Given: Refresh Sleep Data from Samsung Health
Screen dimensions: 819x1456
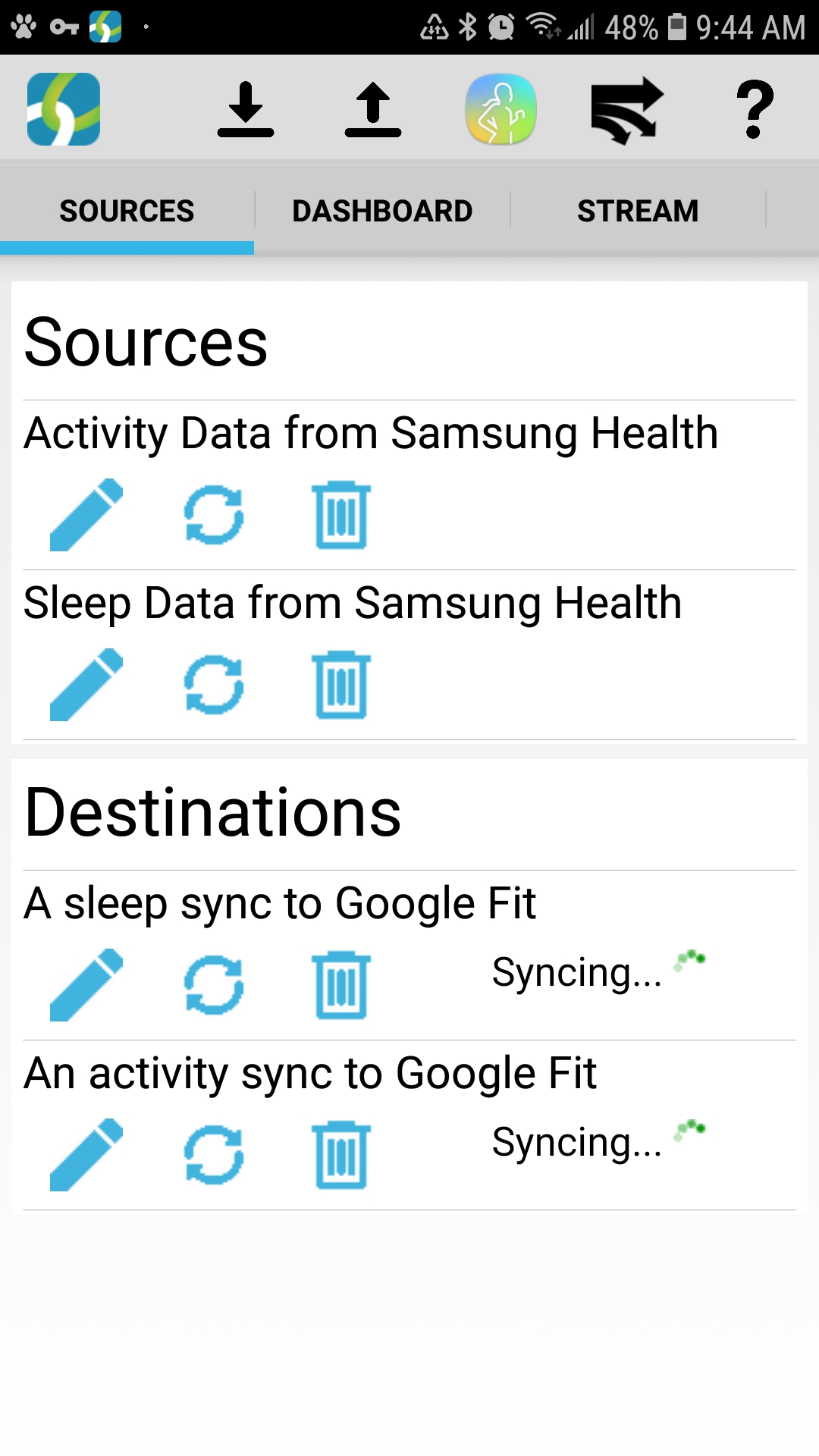Looking at the screenshot, I should click(x=214, y=685).
